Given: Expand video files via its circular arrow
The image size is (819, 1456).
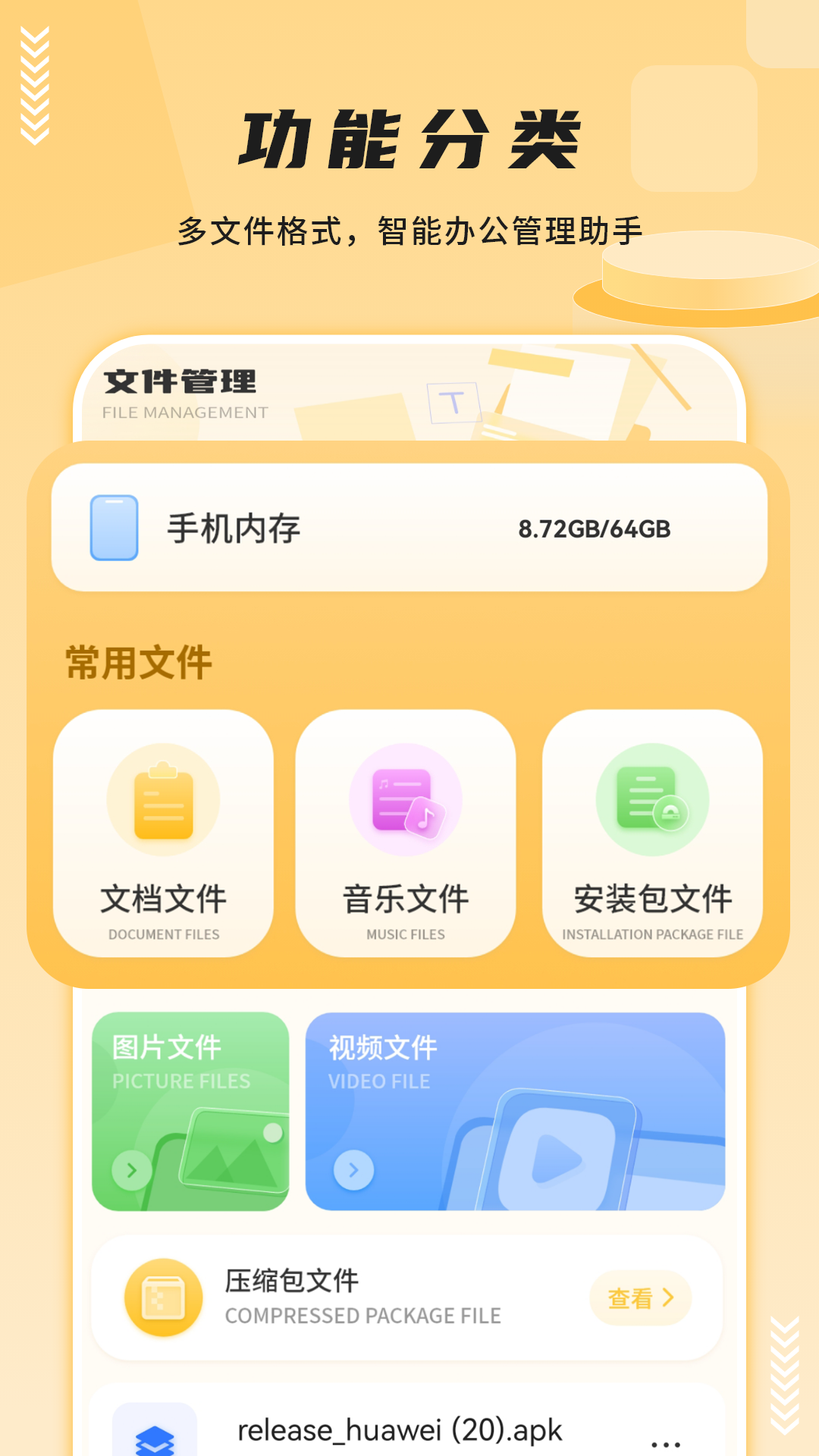Looking at the screenshot, I should 353,1169.
